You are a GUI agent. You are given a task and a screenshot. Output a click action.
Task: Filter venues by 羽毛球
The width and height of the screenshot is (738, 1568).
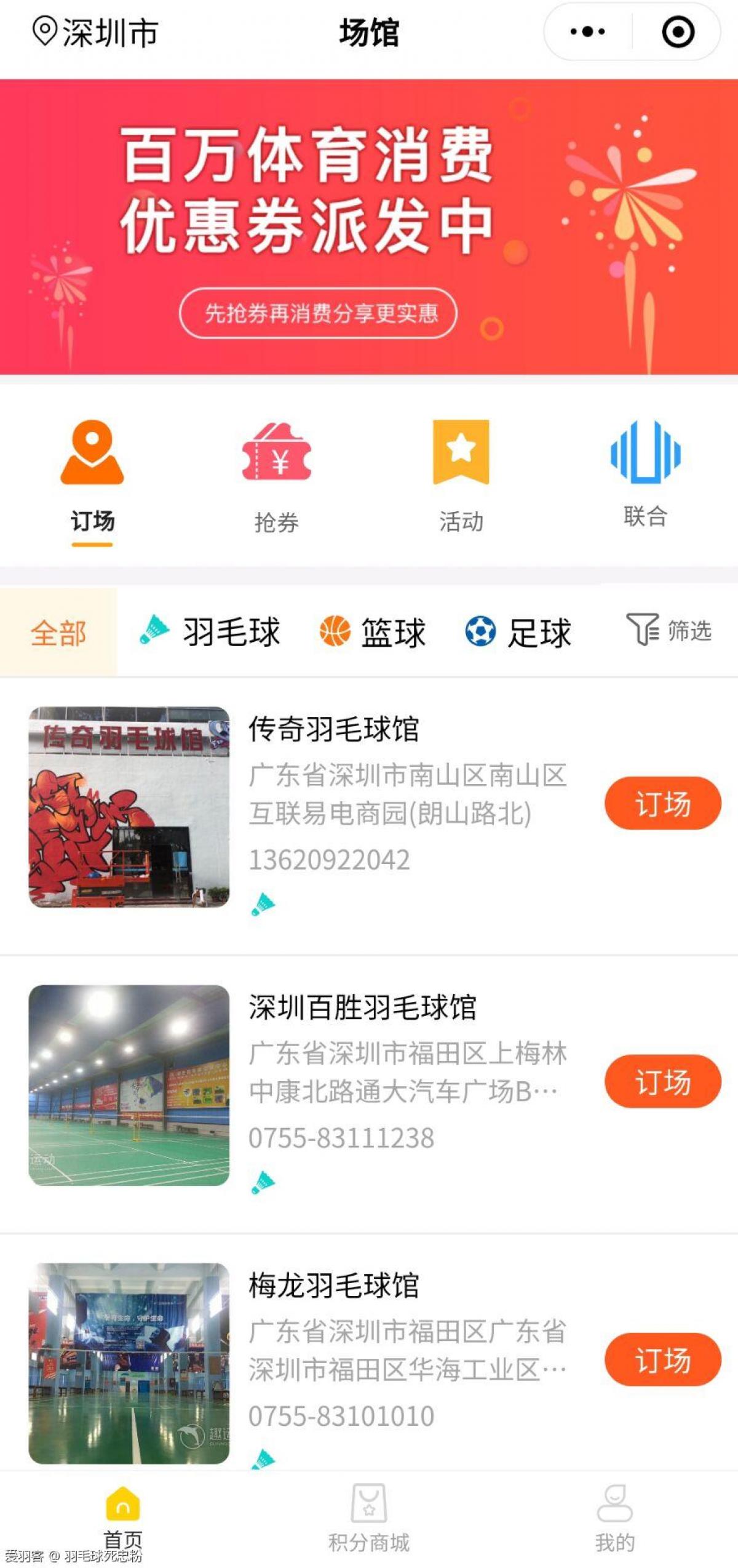210,632
